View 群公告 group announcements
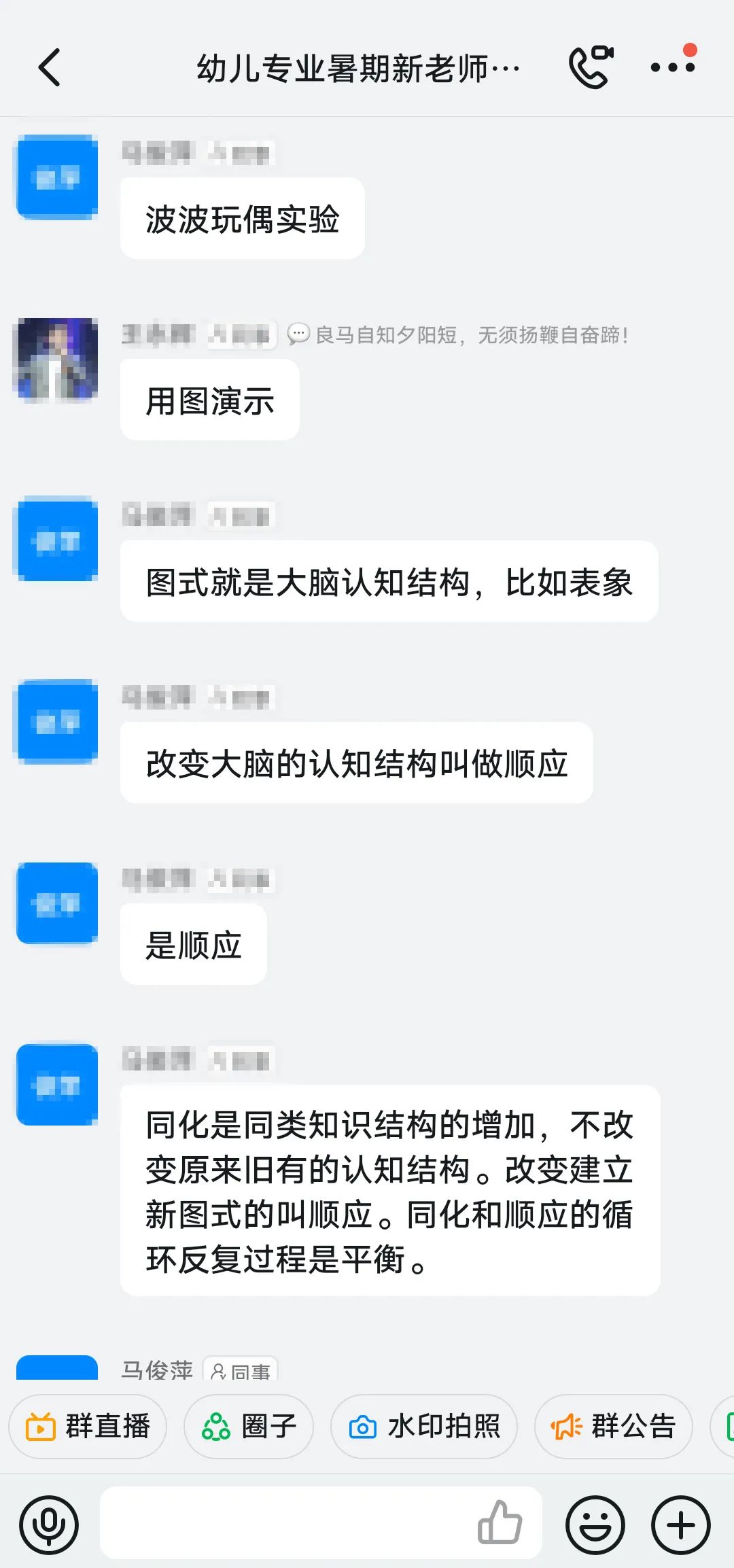 click(613, 1426)
